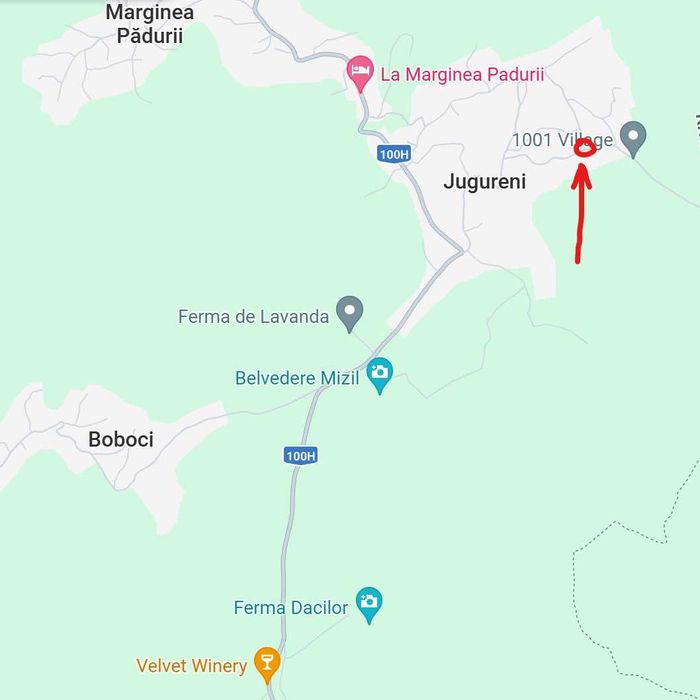
Task: Open Belvedere Mizil photo spot marker
Action: pyautogui.click(x=379, y=374)
